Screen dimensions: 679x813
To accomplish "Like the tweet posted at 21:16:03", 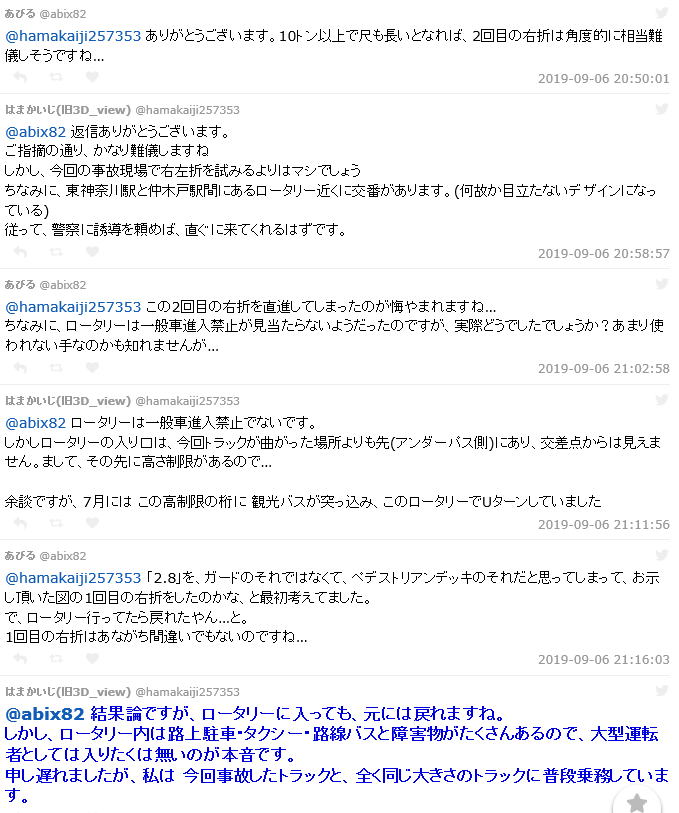I will 92,659.
